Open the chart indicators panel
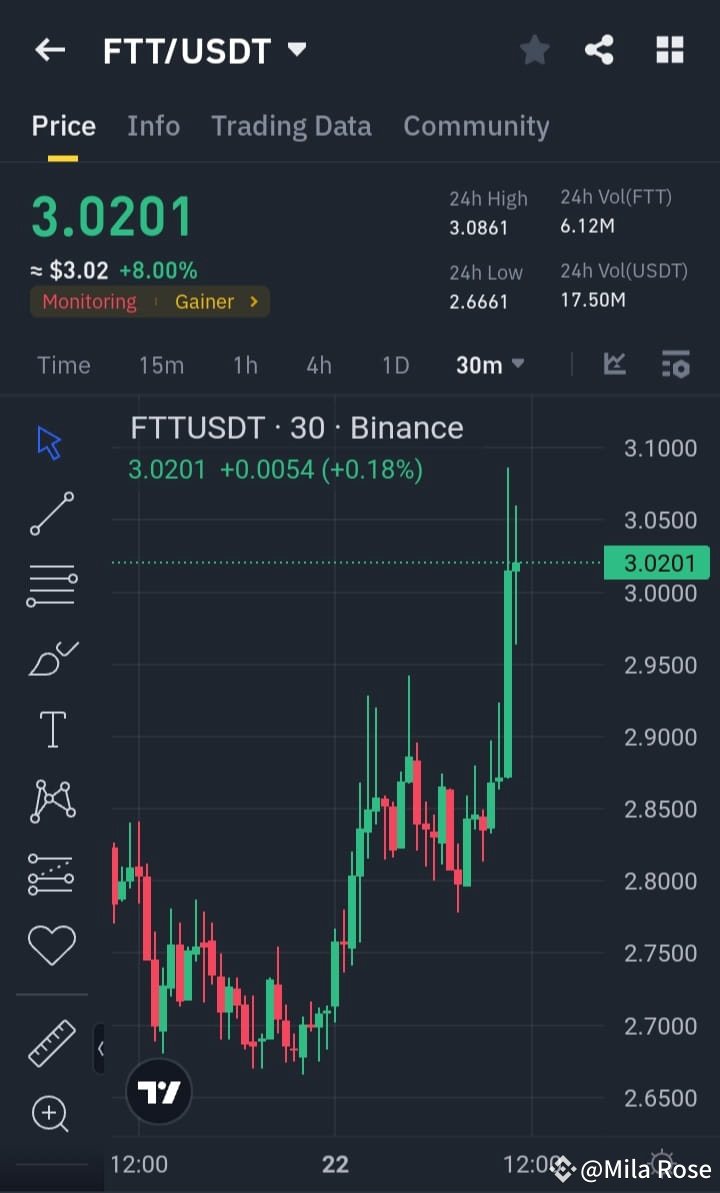The width and height of the screenshot is (720, 1193). pyautogui.click(x=614, y=365)
